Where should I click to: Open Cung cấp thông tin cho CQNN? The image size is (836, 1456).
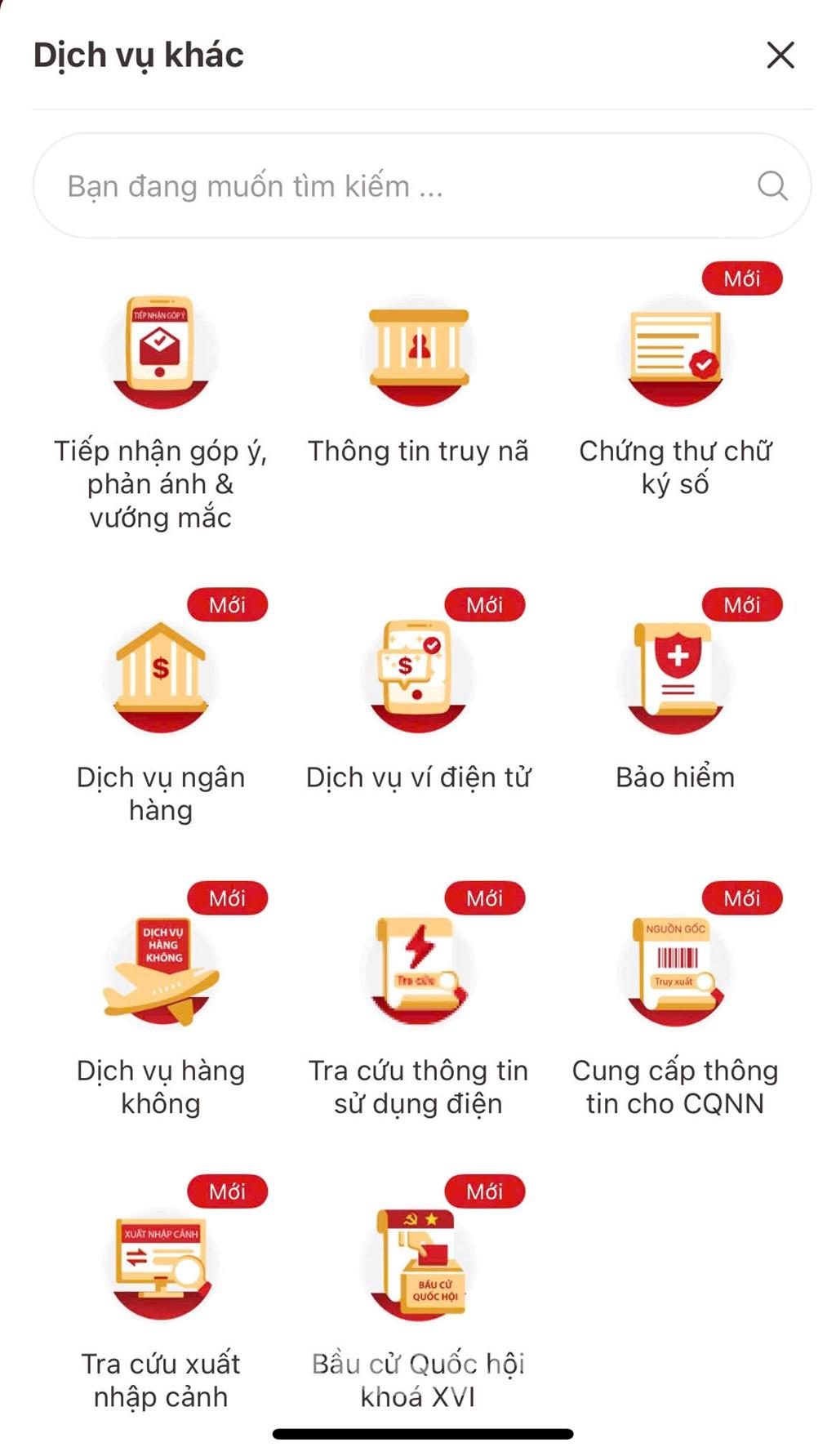[675, 972]
